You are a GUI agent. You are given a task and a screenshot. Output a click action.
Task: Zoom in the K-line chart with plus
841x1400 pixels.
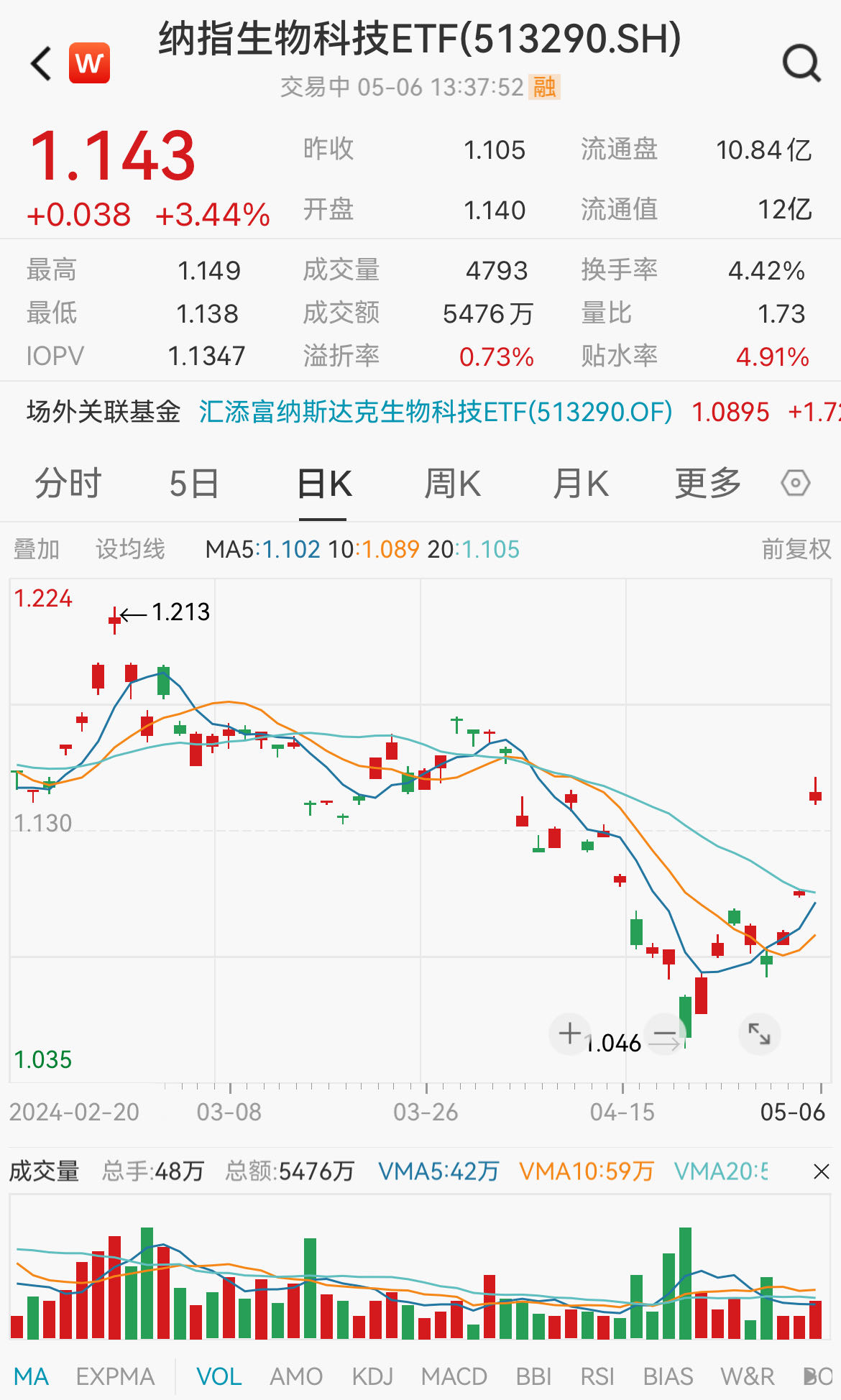coord(569,1034)
